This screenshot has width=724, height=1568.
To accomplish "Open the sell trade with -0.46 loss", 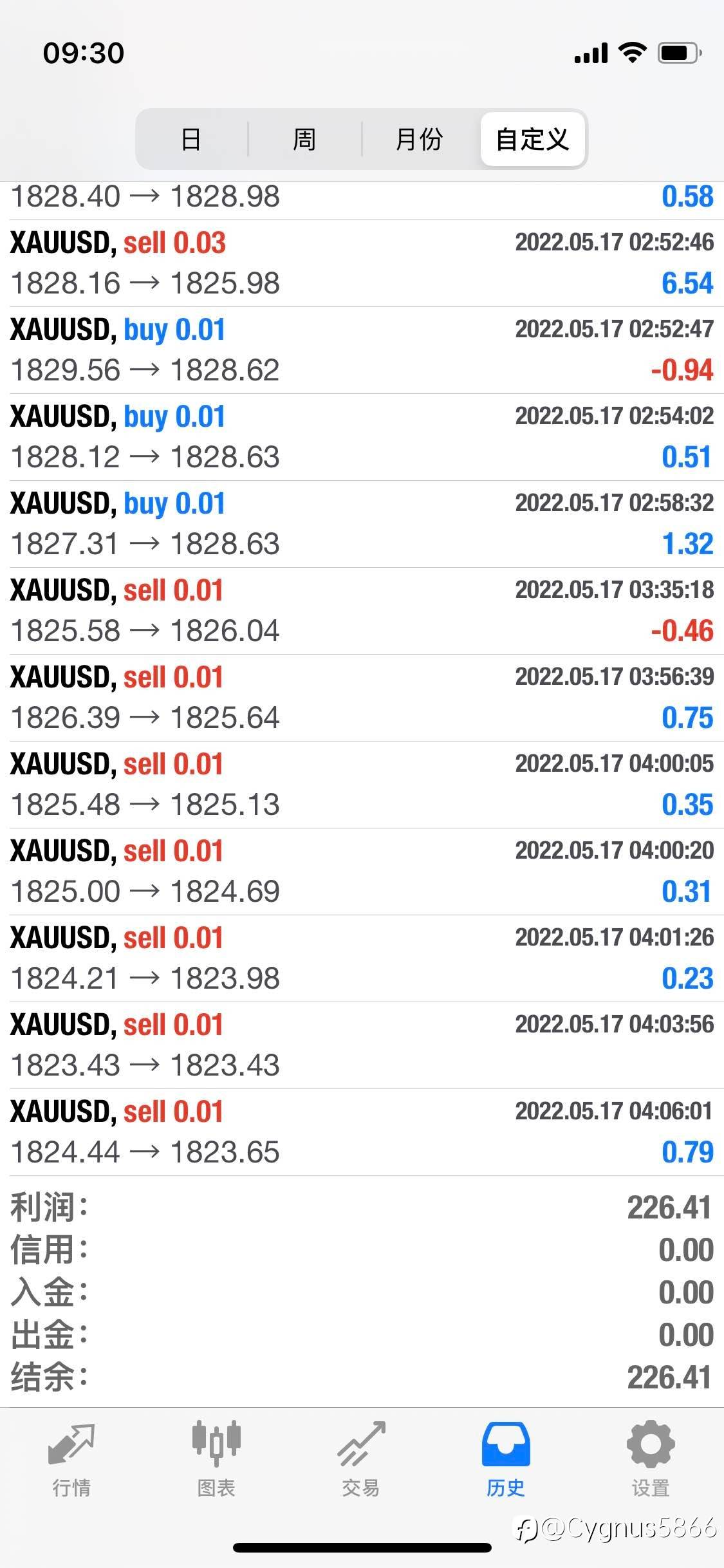I will (x=362, y=611).
